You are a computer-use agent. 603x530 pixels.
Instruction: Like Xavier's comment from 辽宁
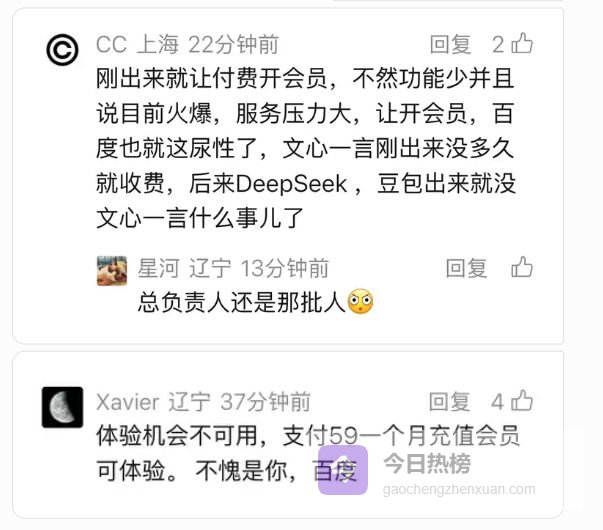(522, 402)
